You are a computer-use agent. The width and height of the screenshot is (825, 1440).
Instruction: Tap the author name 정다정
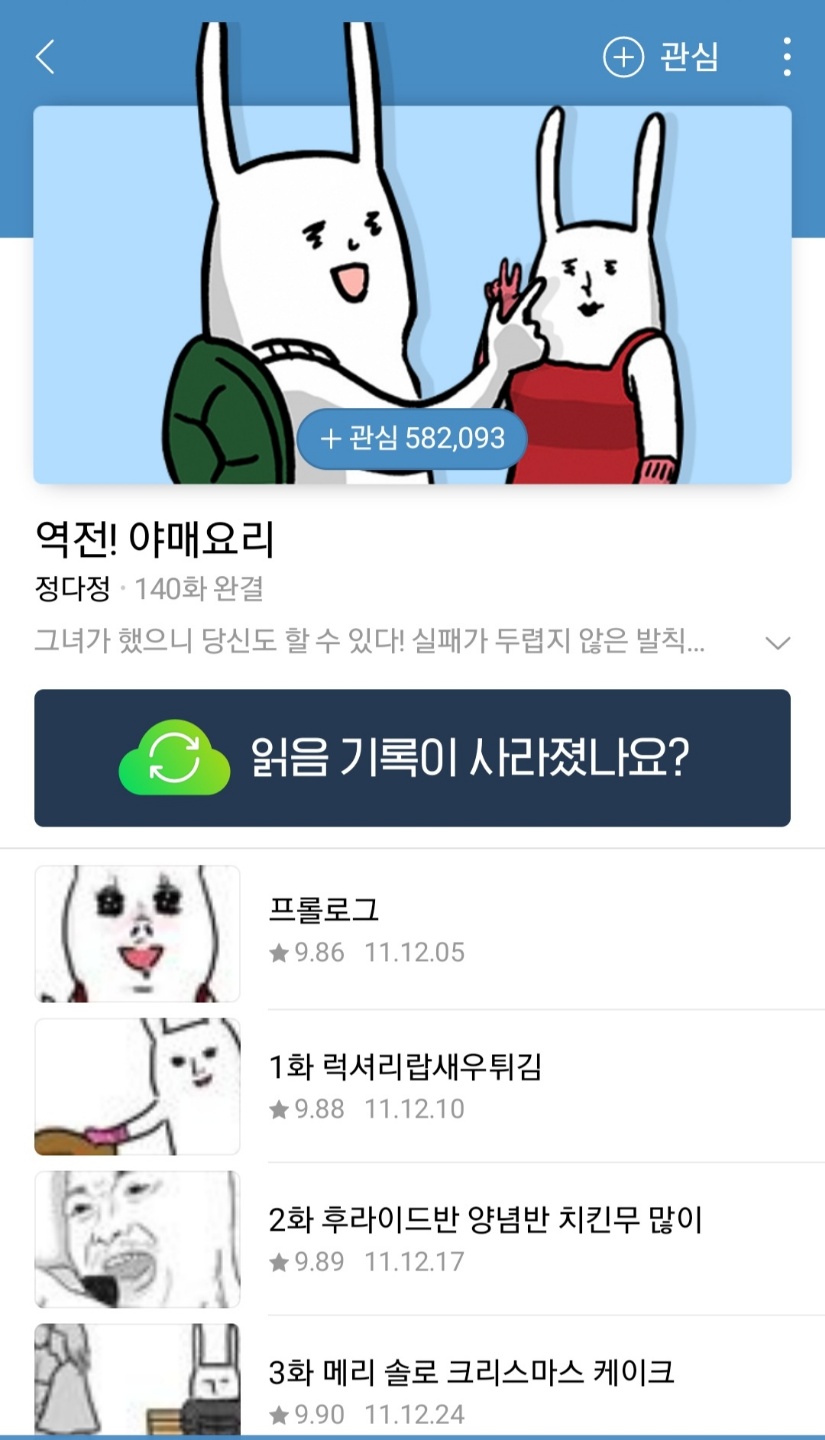(72, 589)
